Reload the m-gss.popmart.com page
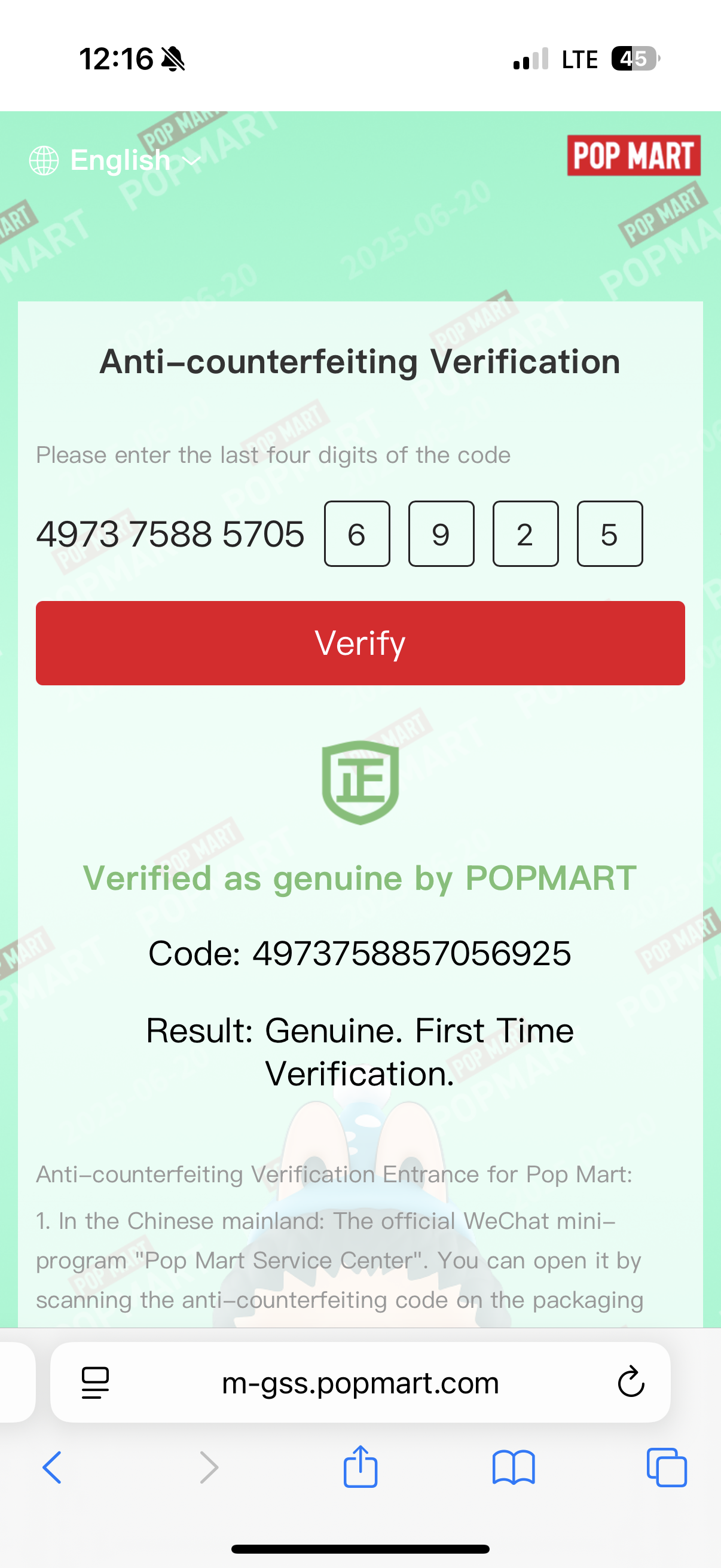 pos(630,1383)
